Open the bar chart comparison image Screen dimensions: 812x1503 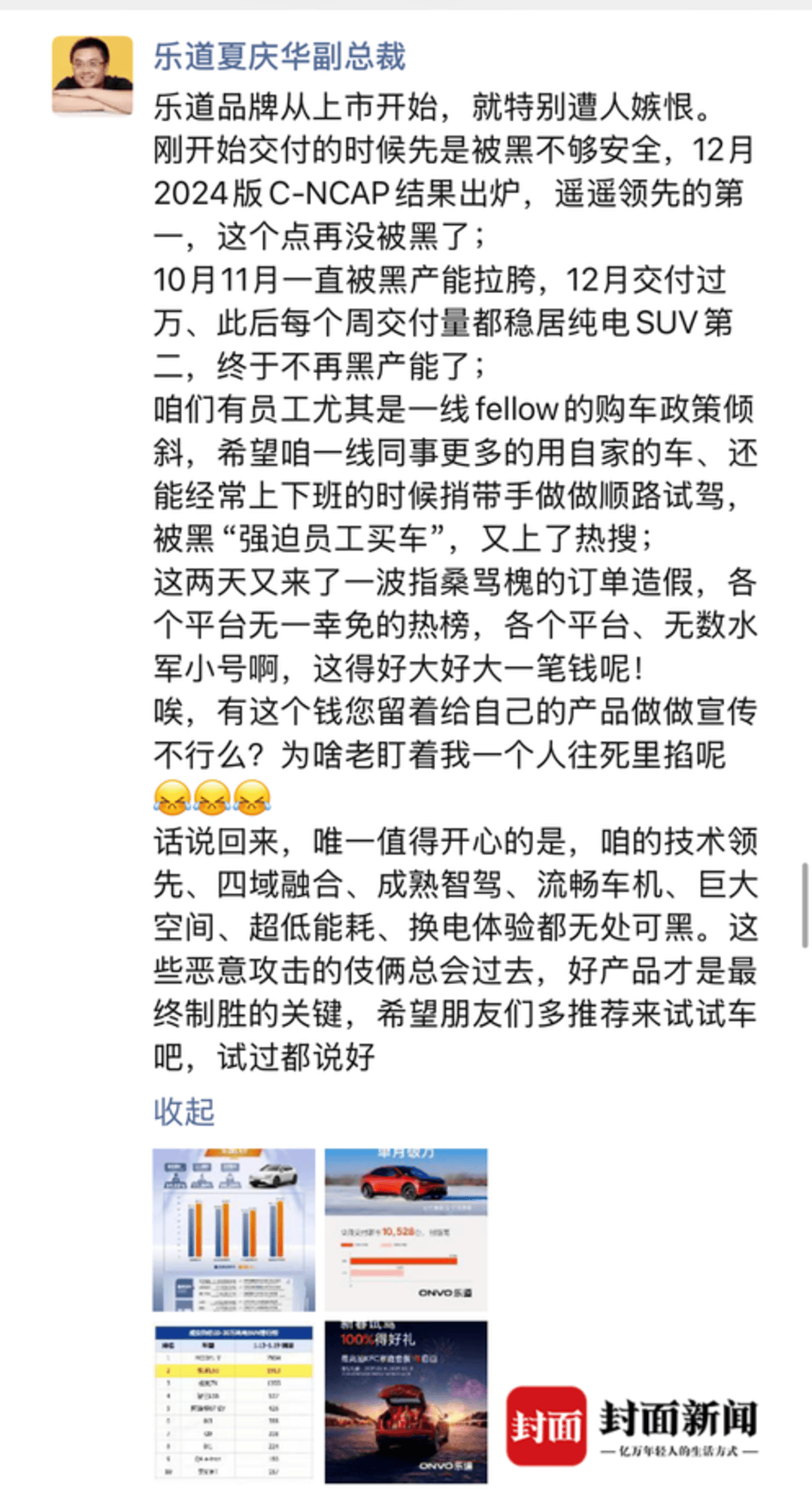234,1229
